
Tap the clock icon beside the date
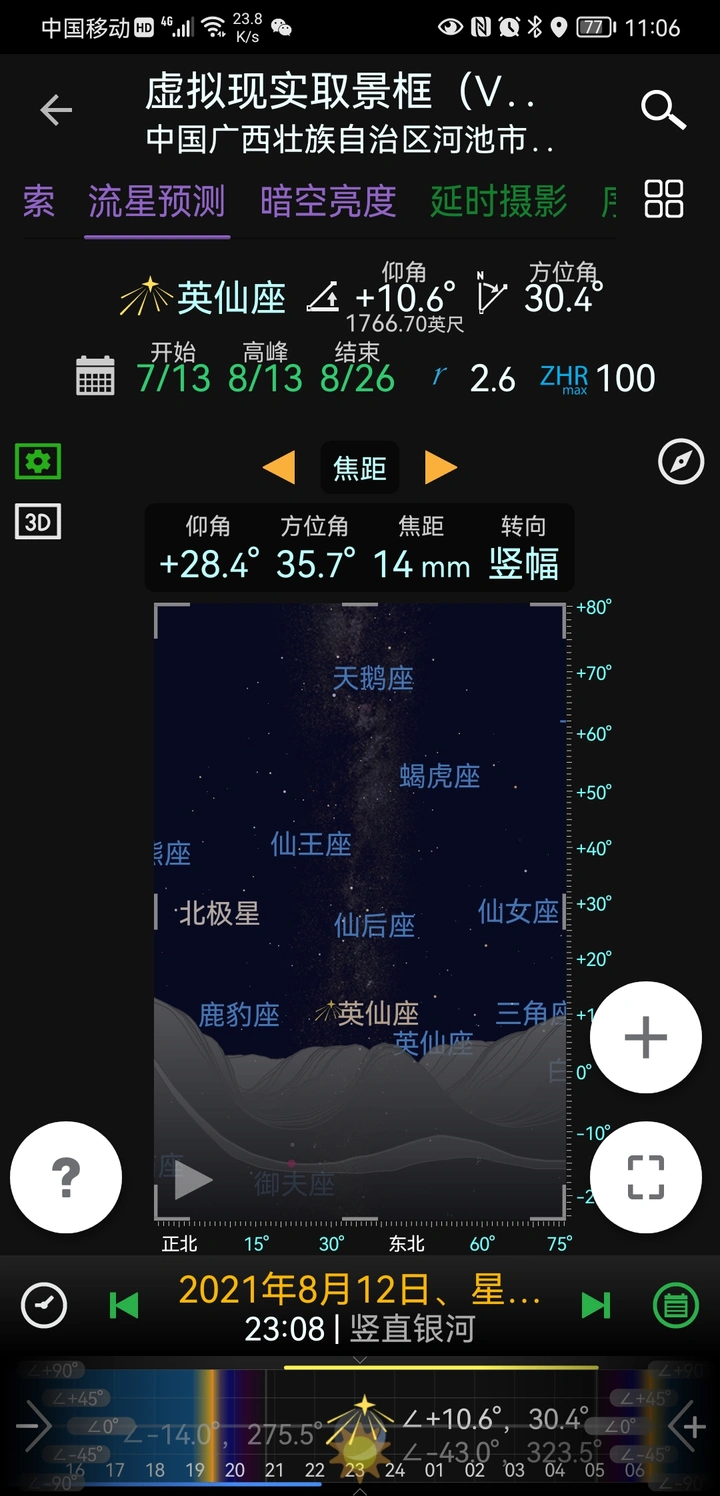[44, 1305]
